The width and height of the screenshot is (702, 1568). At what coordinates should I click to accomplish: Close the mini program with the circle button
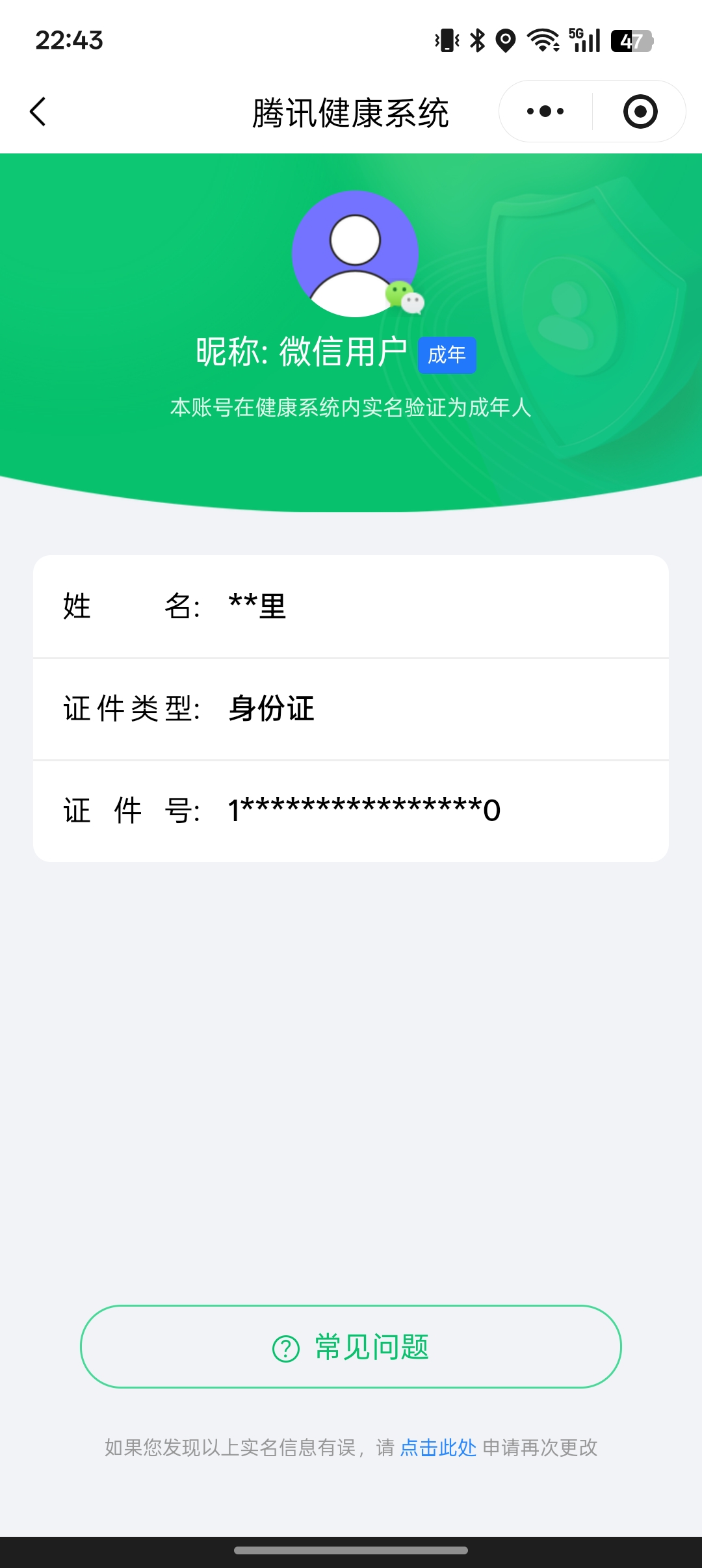tap(640, 112)
